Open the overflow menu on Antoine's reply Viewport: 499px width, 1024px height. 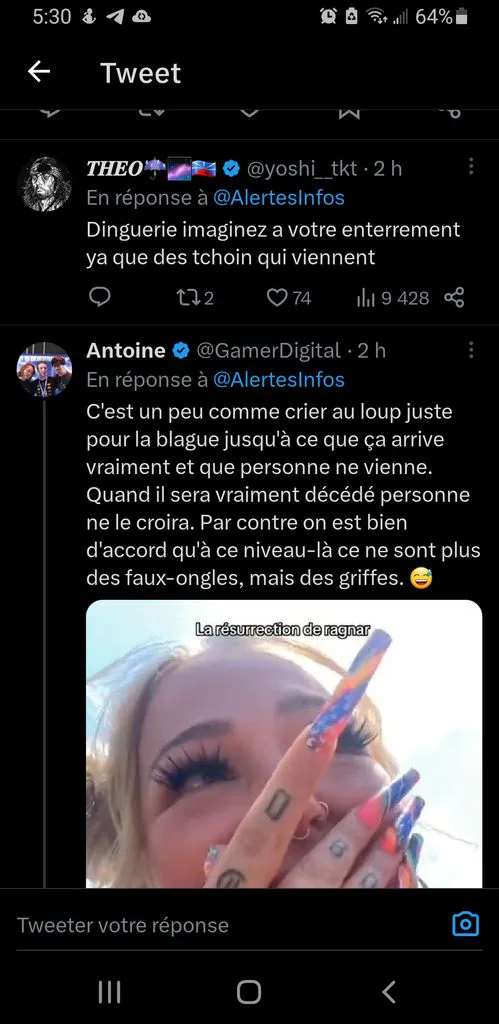tap(471, 351)
